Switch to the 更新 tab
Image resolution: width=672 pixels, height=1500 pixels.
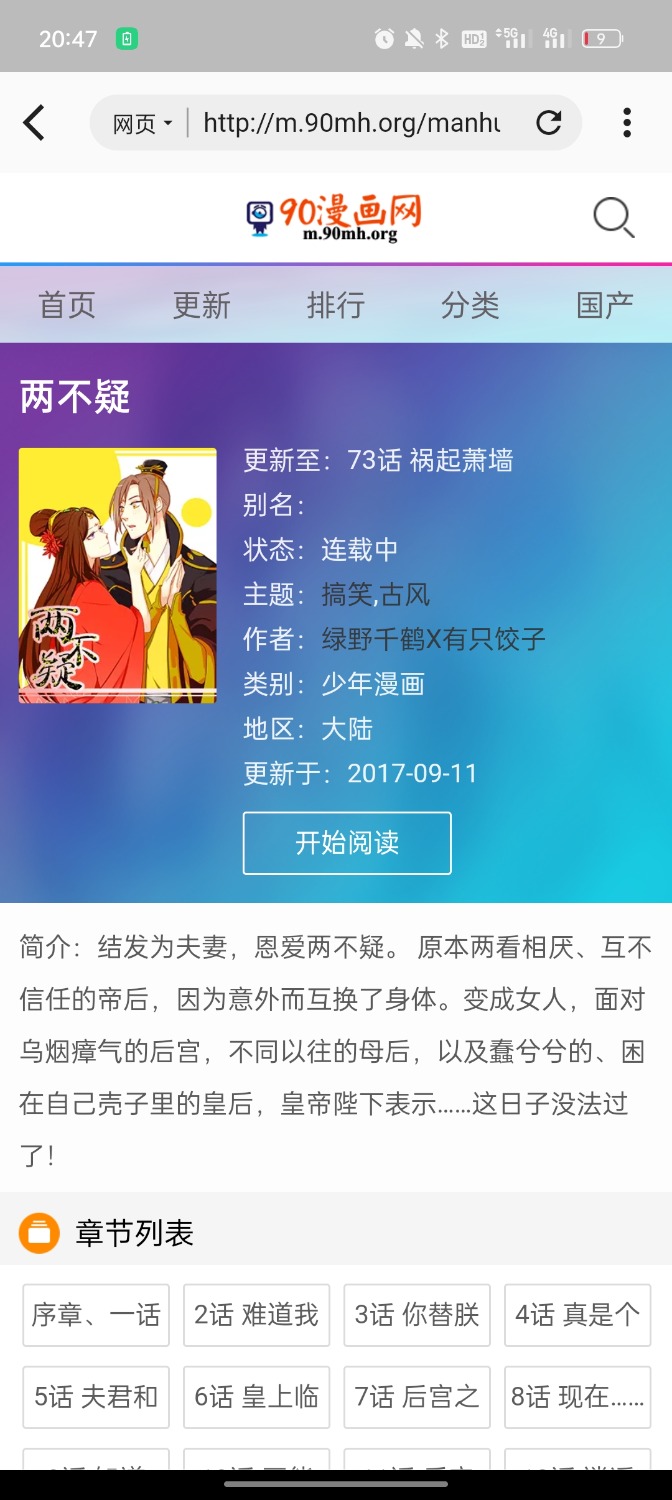(201, 306)
